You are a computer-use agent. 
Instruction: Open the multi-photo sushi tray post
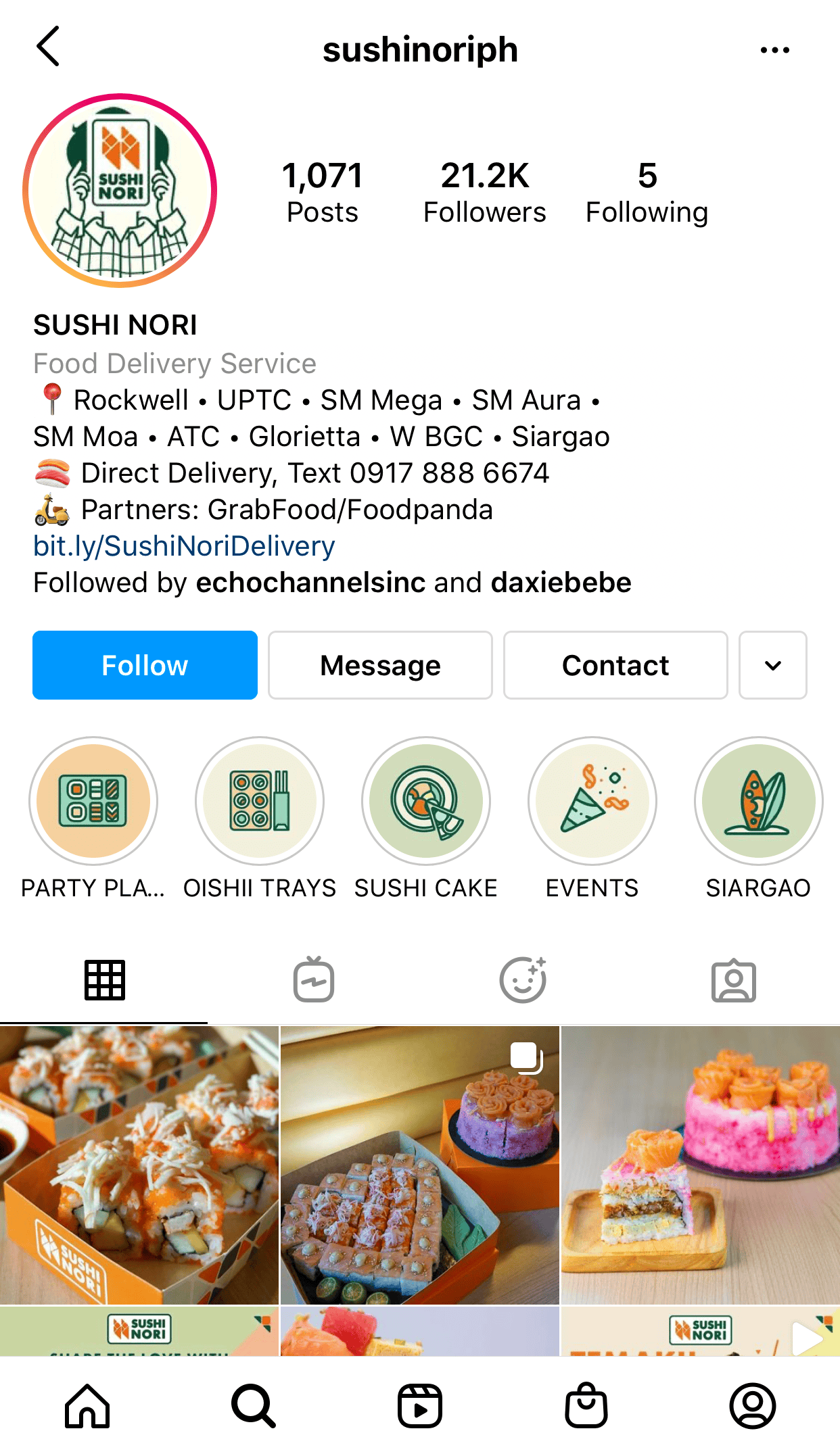coord(420,1165)
